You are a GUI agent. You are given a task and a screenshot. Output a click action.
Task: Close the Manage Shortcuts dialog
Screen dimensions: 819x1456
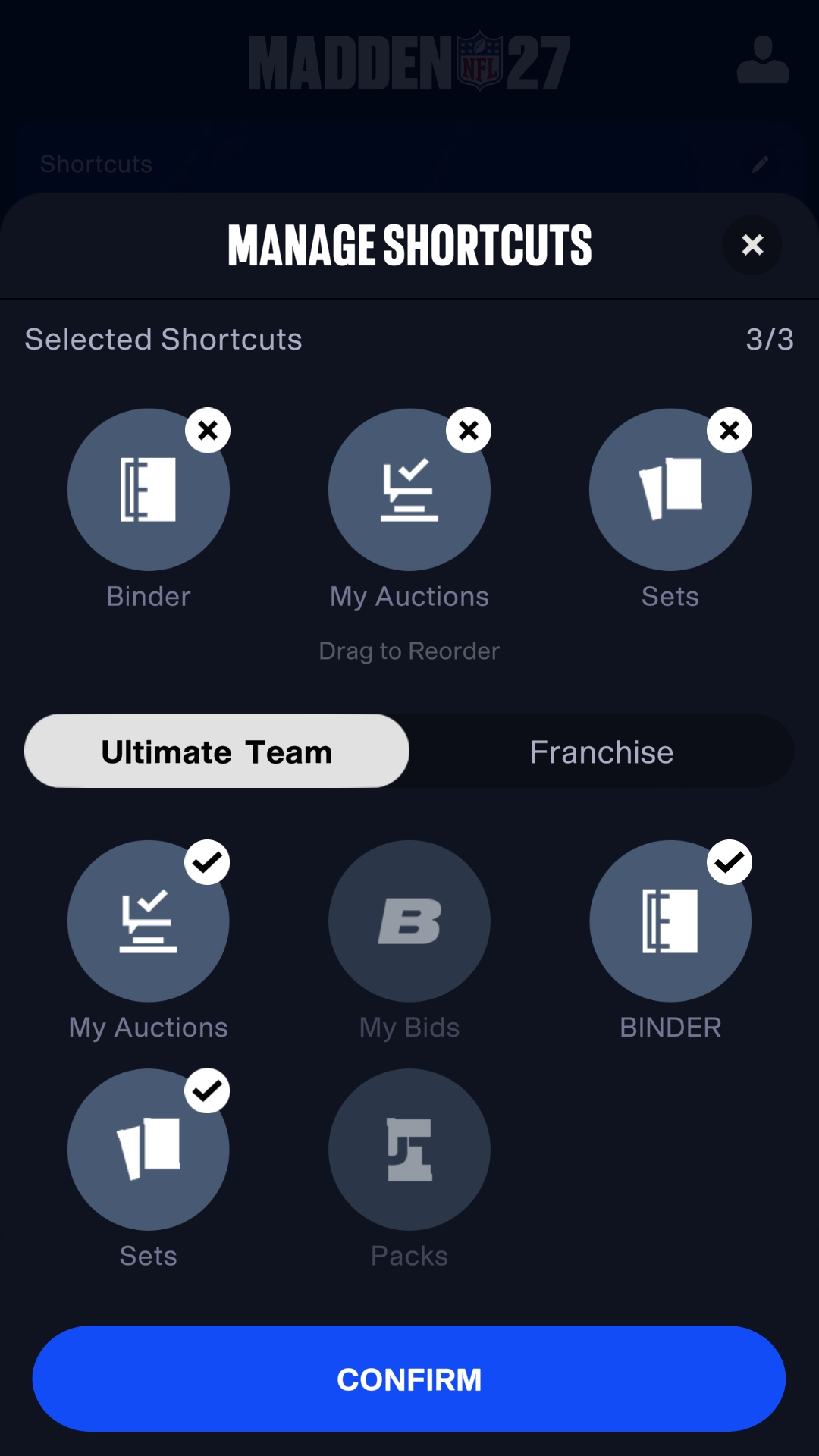point(752,245)
